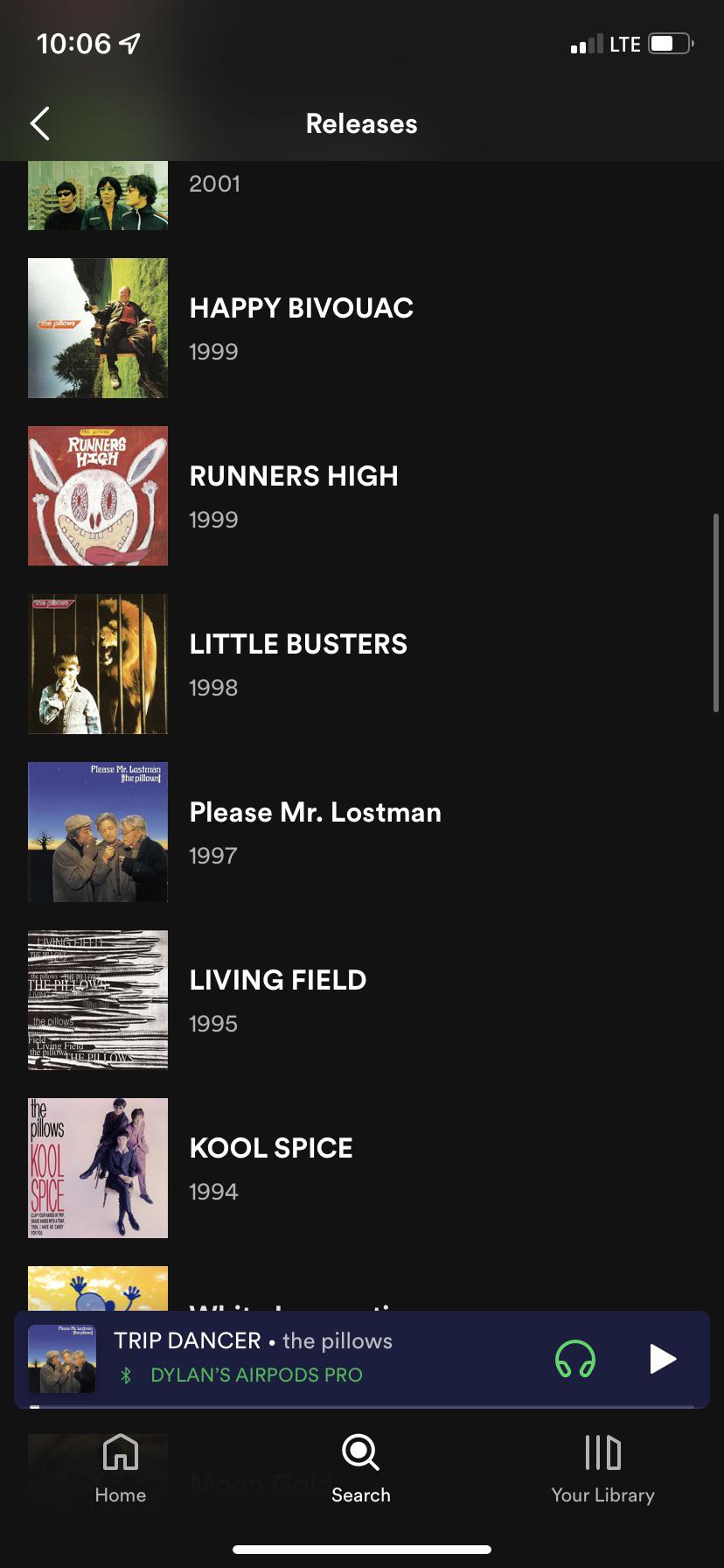
Task: Open the RUNNERS HIGH album
Action: click(294, 475)
